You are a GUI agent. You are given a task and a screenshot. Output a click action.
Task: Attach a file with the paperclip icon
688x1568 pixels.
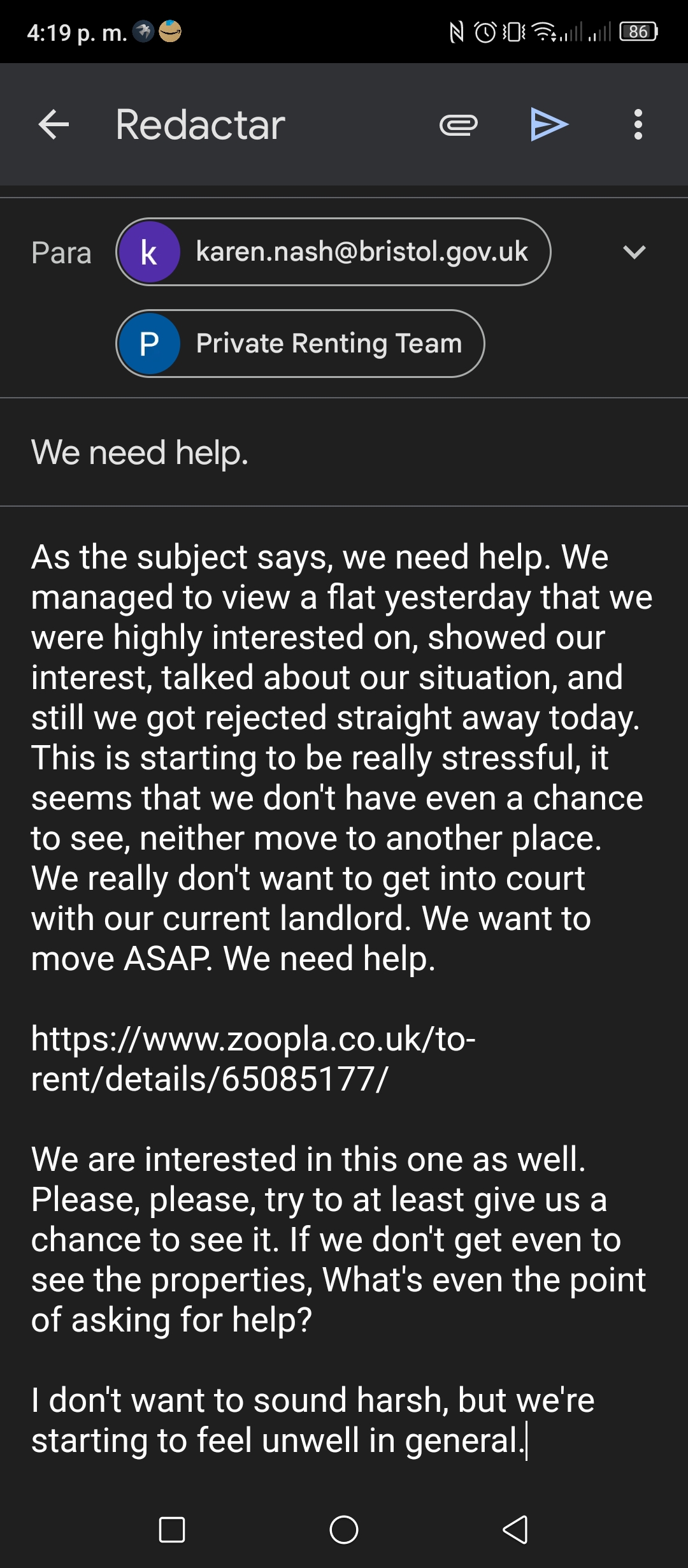tap(459, 124)
